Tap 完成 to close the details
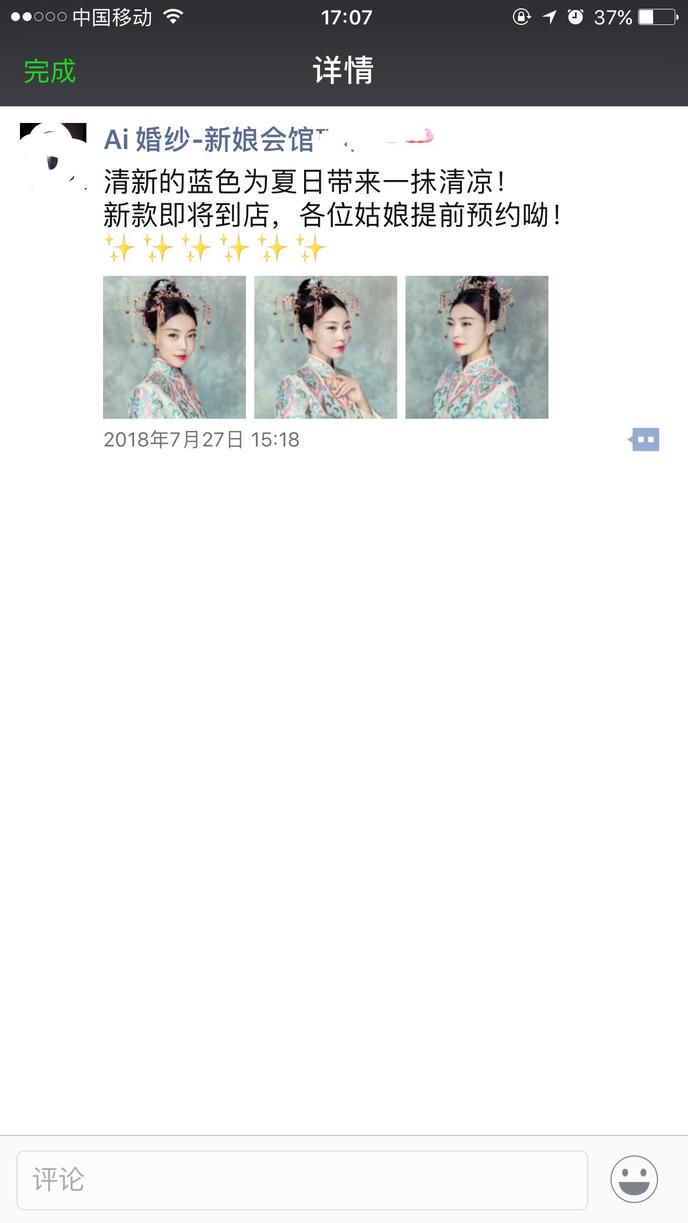 point(50,71)
